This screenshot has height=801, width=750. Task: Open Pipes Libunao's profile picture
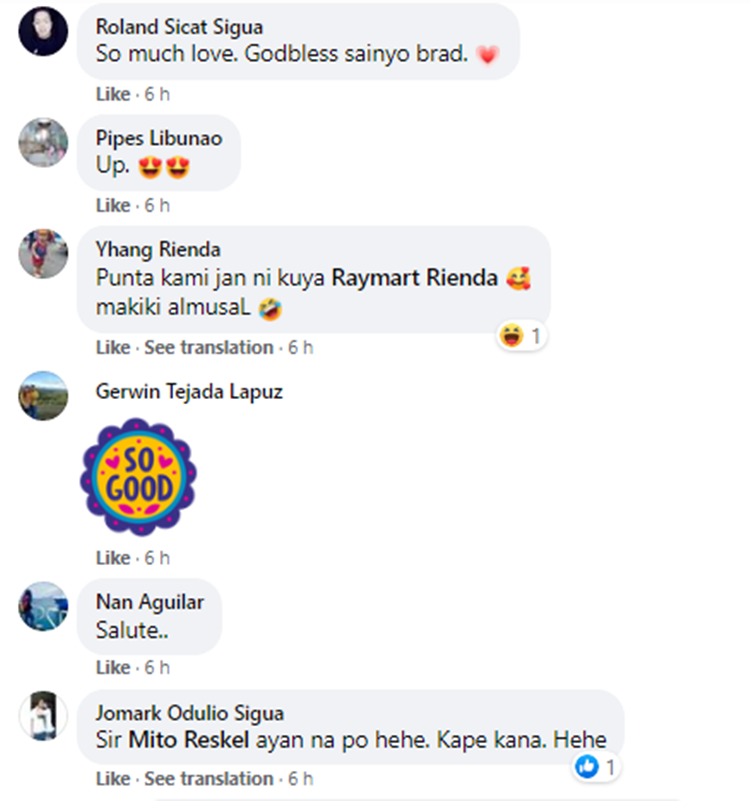[43, 143]
